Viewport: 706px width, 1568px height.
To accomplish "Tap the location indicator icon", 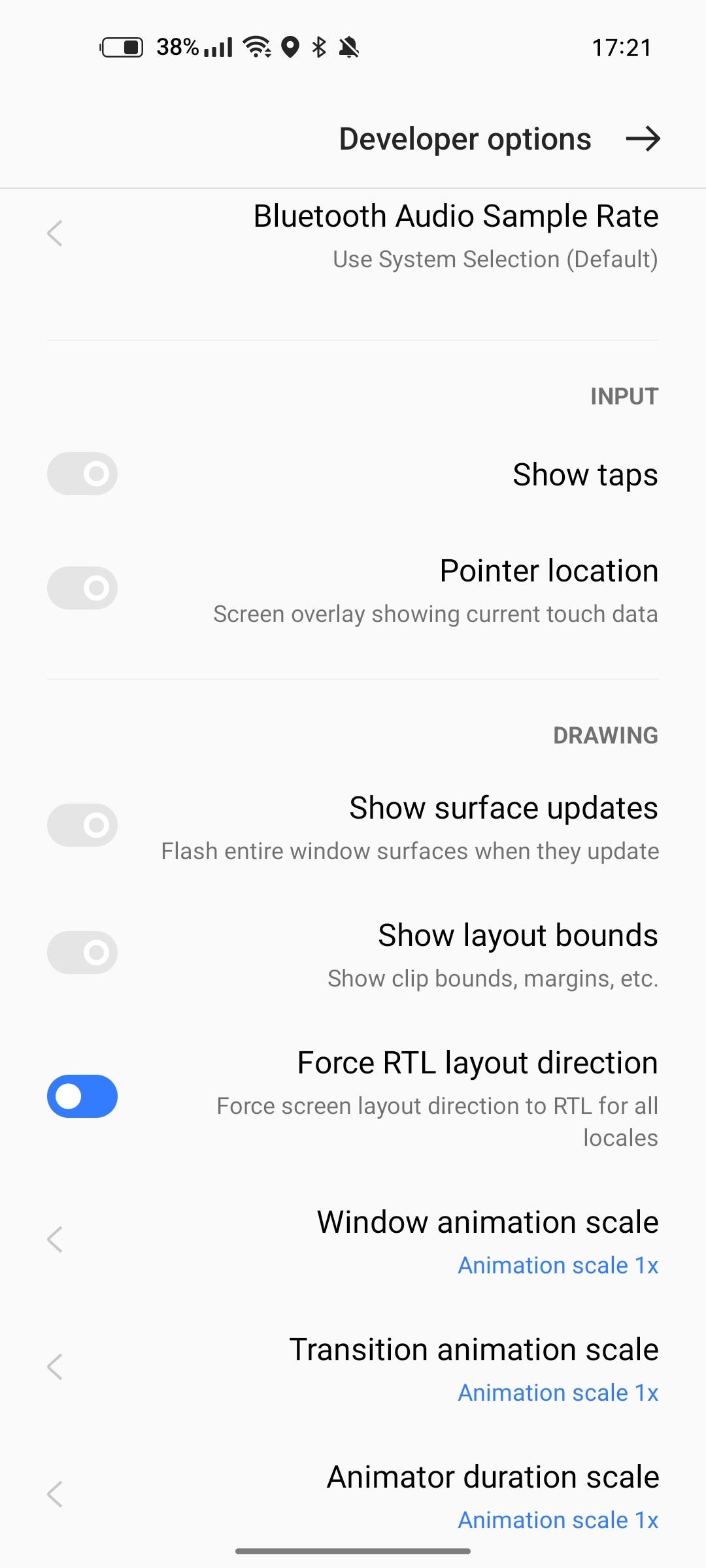I will click(x=290, y=47).
